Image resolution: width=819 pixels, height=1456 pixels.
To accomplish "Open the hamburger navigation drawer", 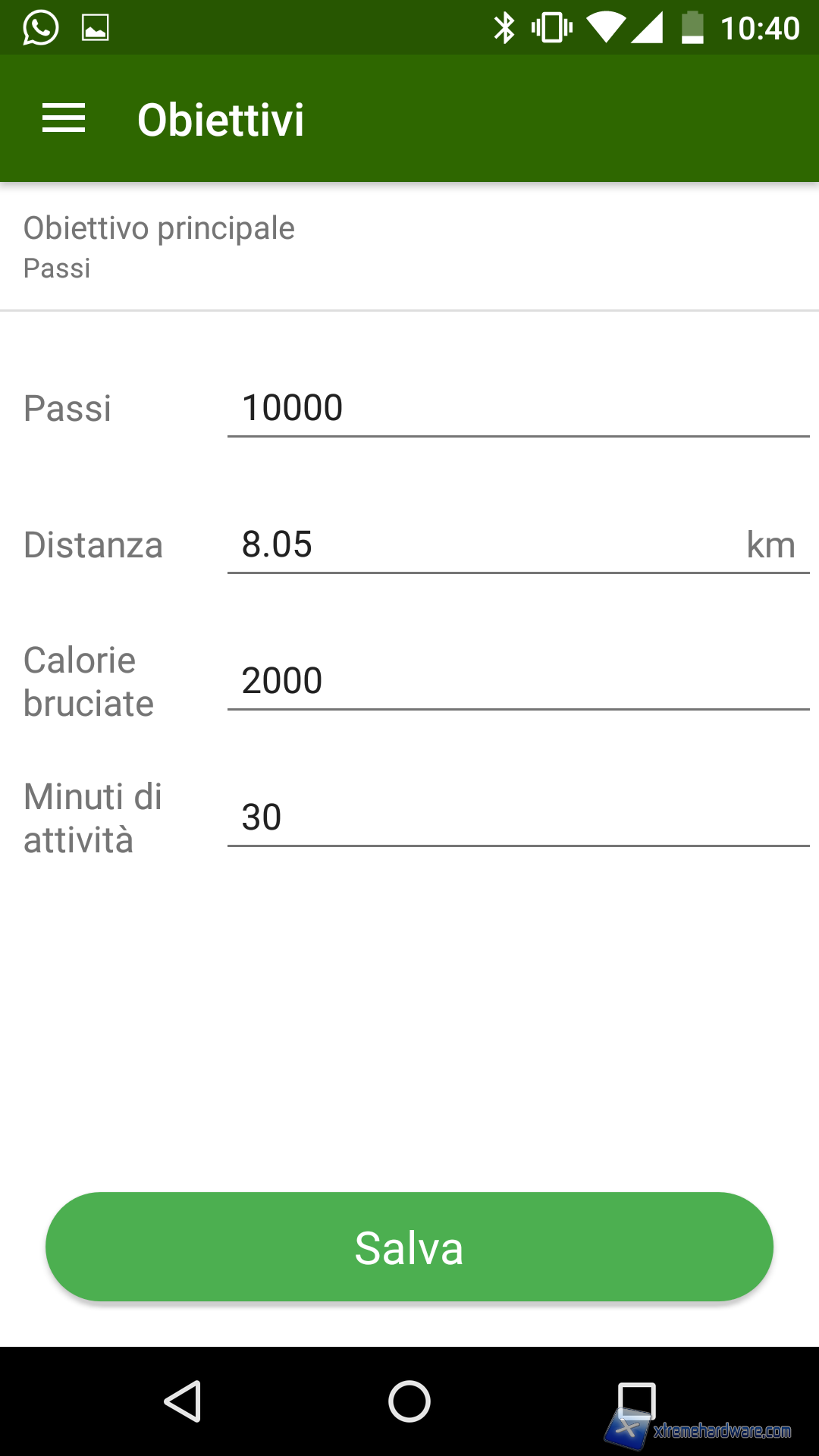I will click(64, 119).
